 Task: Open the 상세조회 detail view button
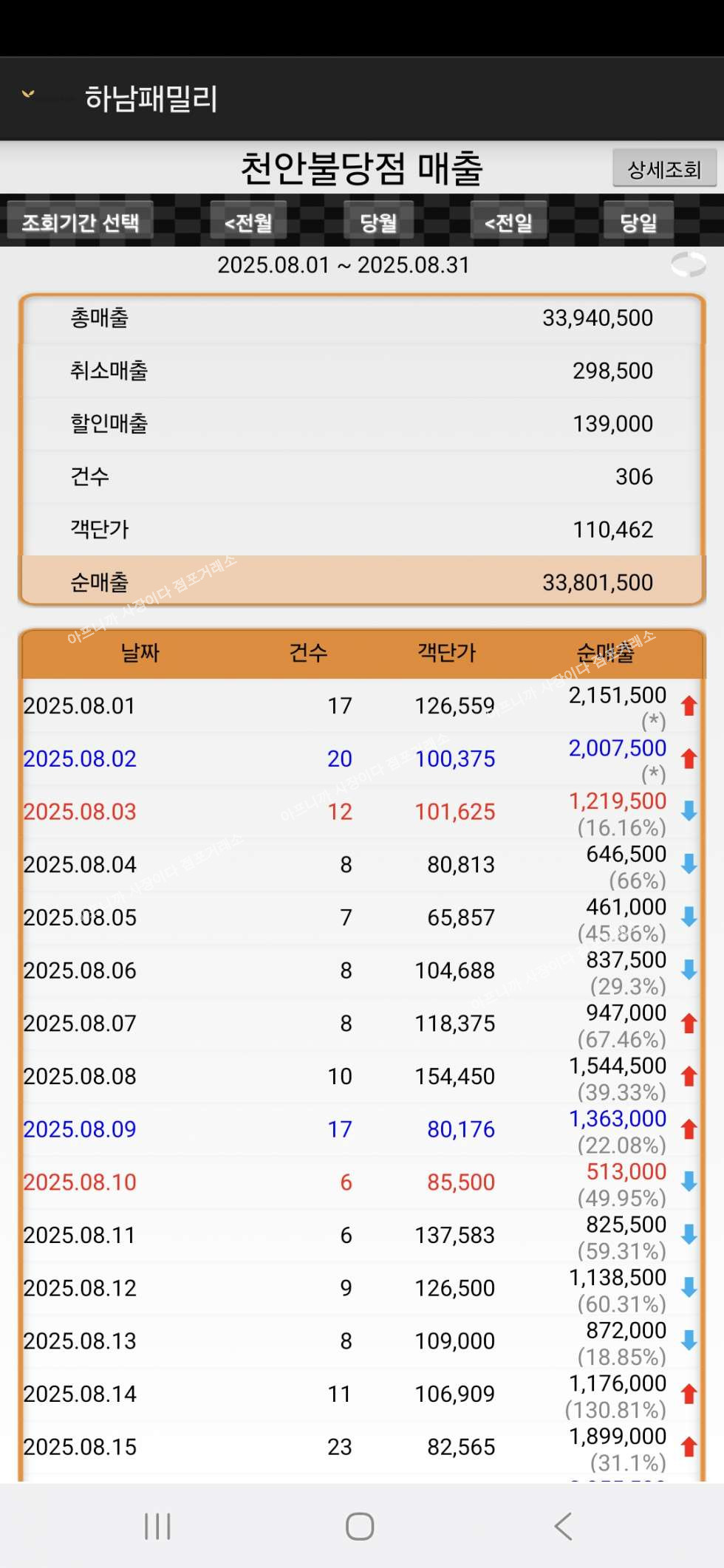pos(663,170)
